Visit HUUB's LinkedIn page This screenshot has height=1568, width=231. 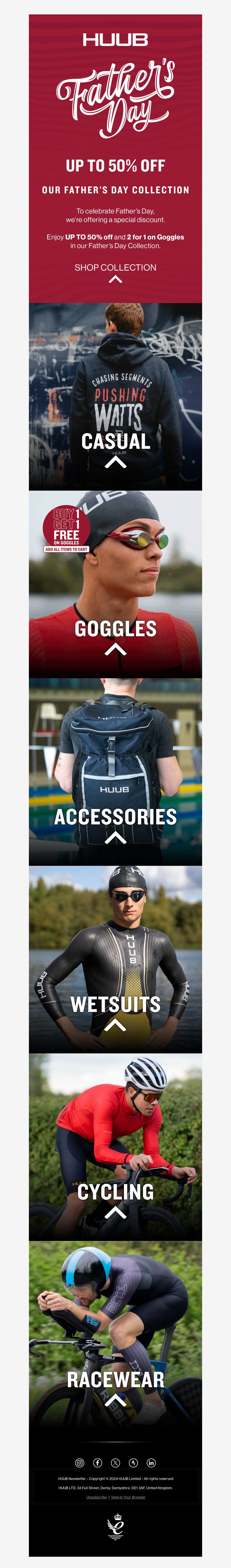[x=151, y=1463]
